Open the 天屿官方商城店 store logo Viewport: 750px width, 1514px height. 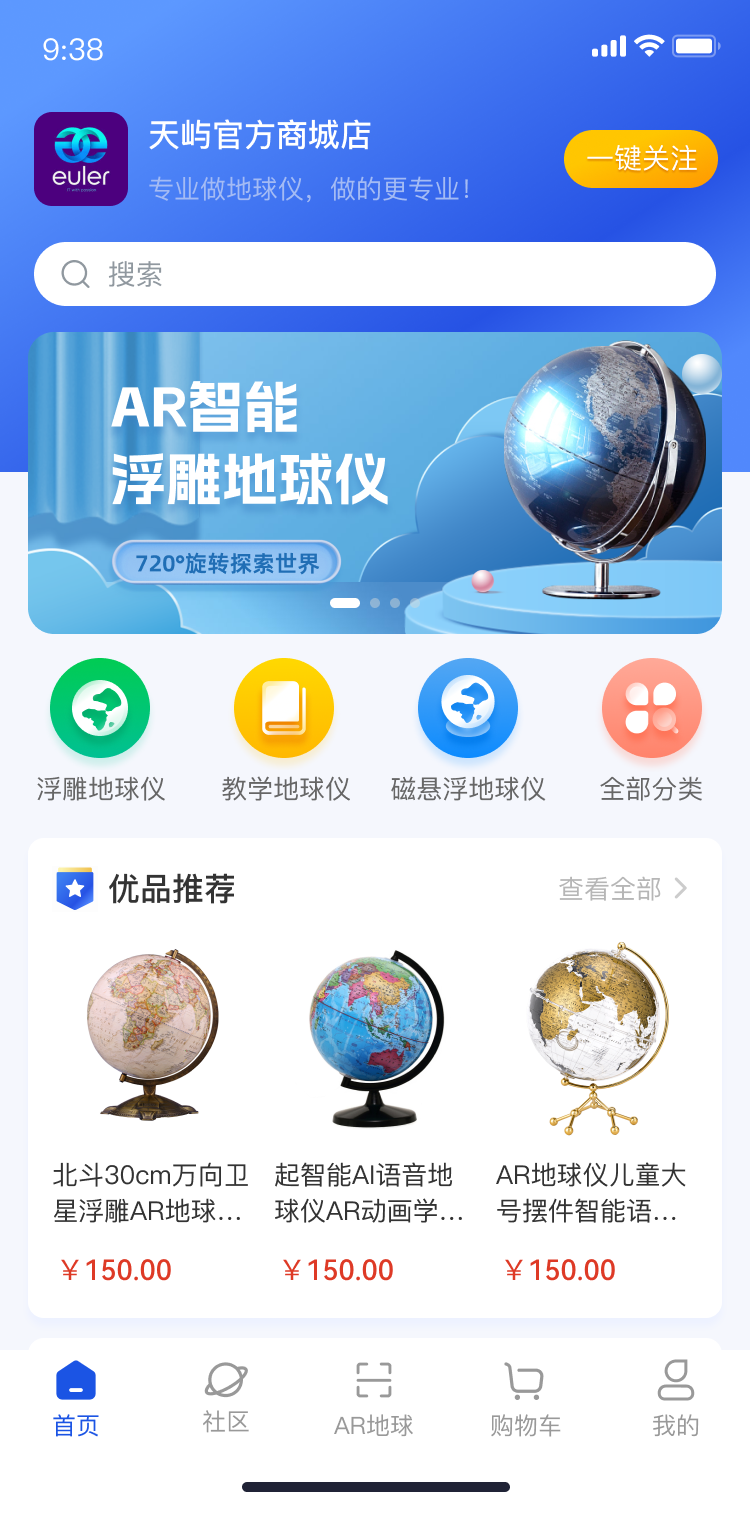tap(81, 159)
